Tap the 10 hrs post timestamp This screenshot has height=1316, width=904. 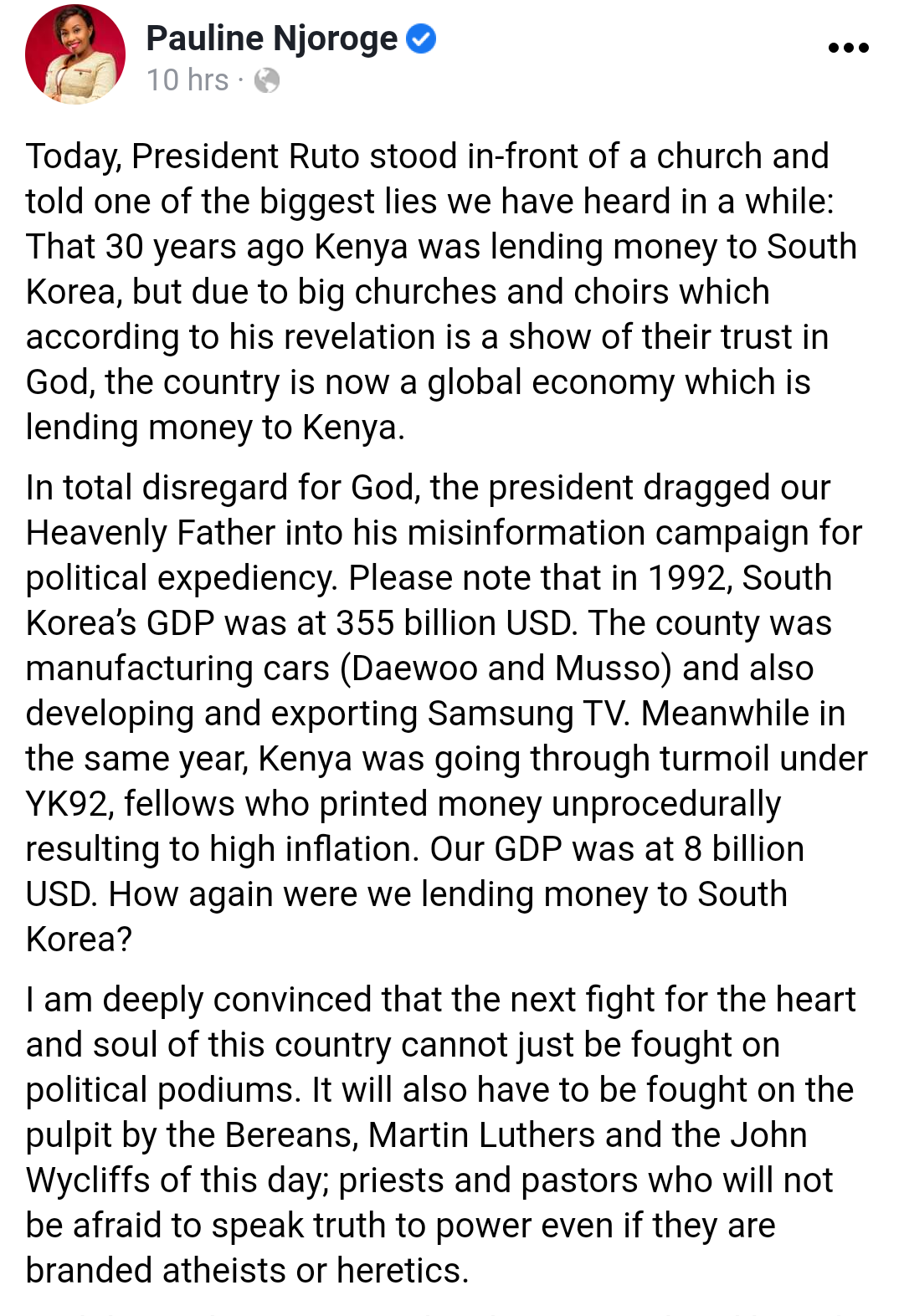[x=187, y=80]
